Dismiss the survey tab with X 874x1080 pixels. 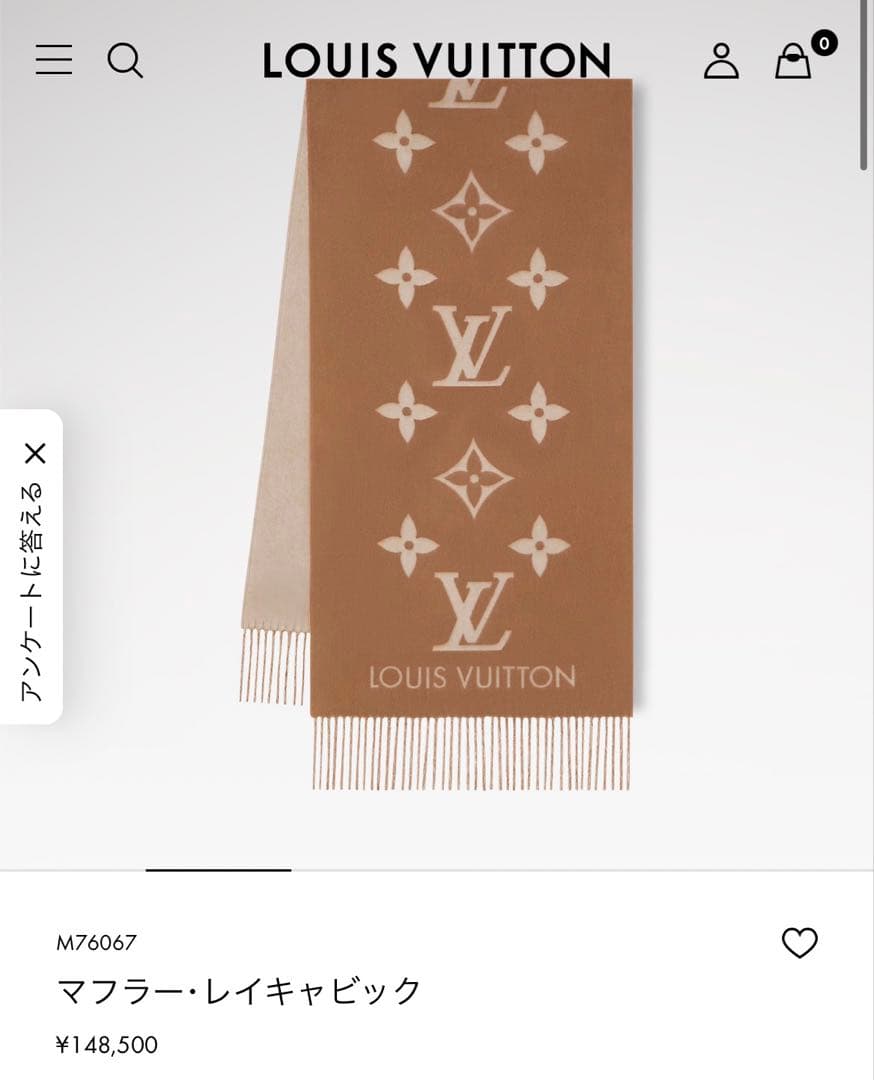35,453
